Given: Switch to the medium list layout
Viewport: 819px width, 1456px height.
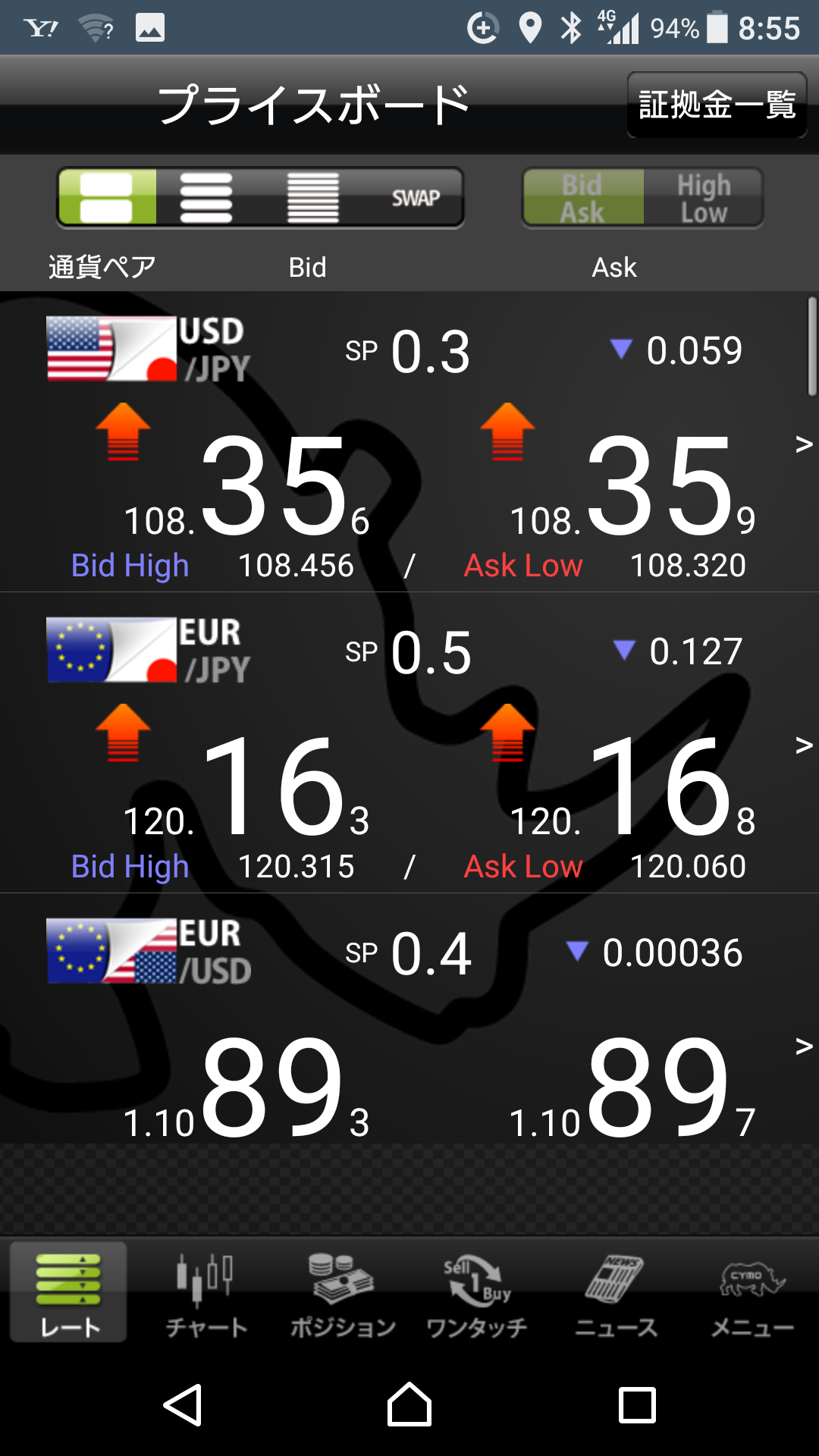Looking at the screenshot, I should click(206, 198).
